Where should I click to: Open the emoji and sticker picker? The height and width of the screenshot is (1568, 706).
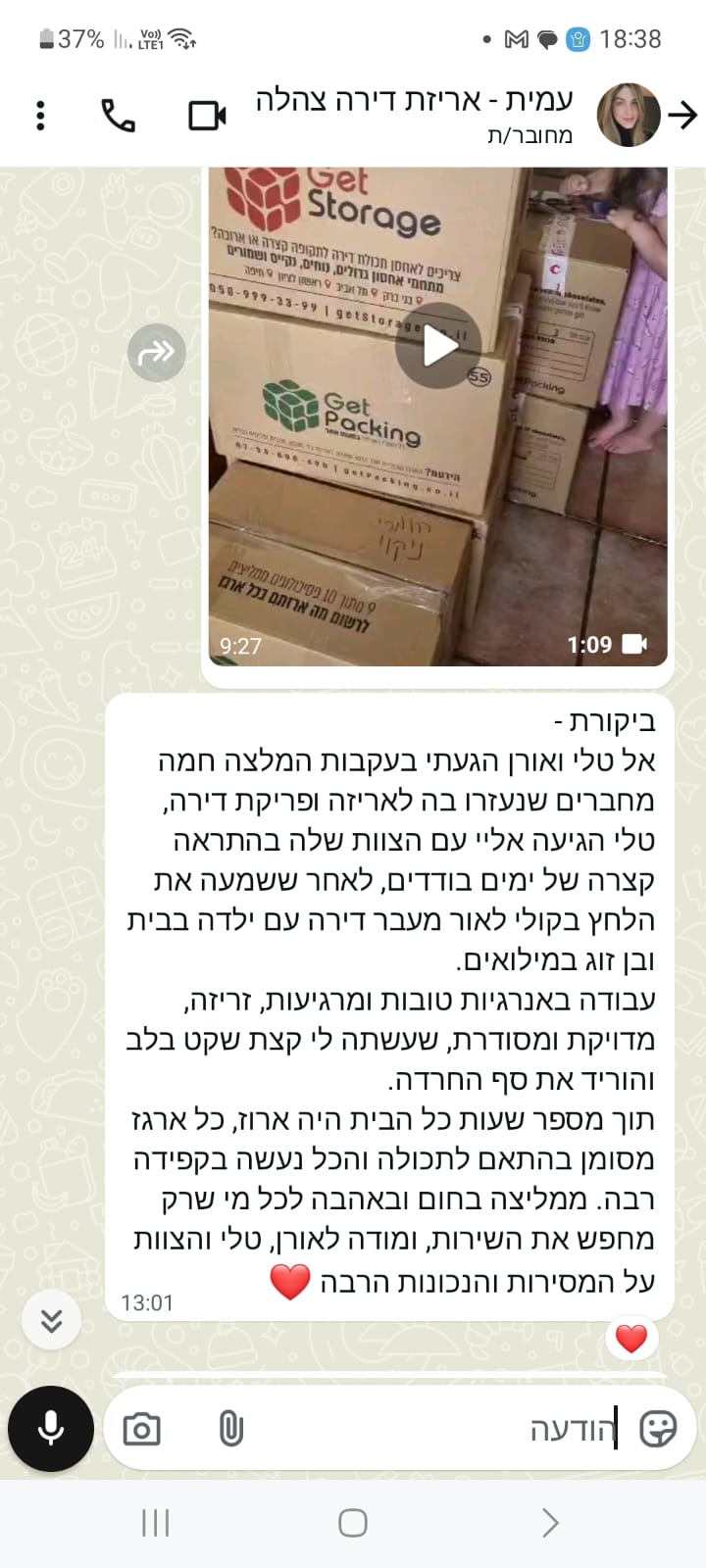(x=657, y=1430)
